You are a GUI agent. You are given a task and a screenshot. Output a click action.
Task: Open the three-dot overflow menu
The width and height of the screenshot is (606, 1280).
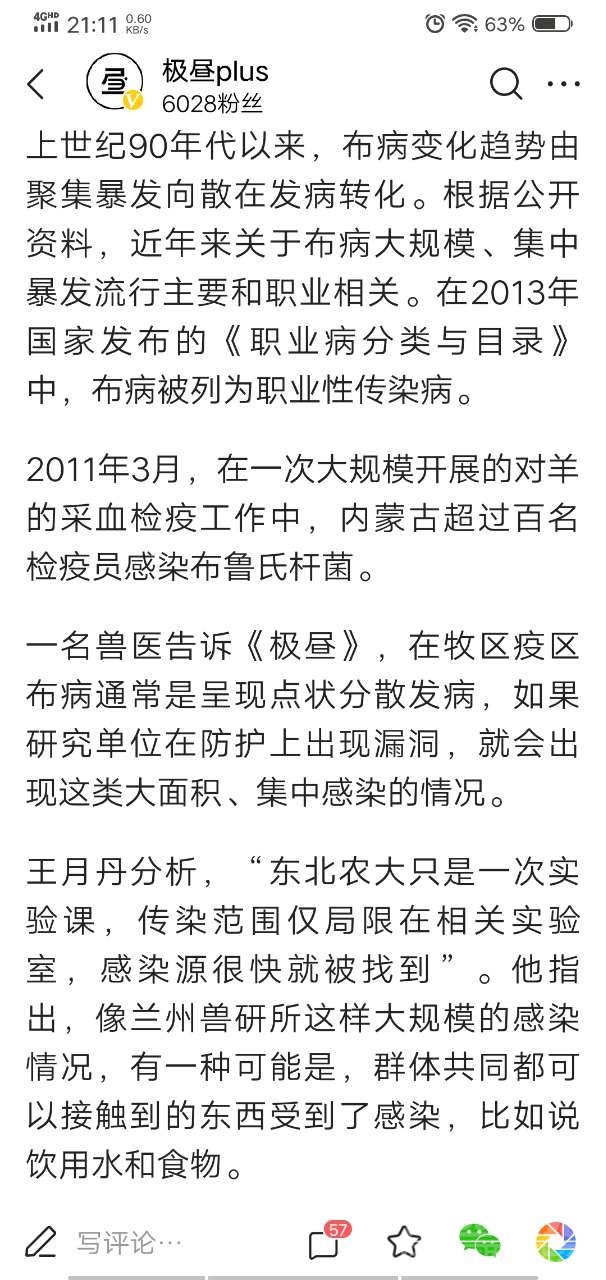point(564,84)
